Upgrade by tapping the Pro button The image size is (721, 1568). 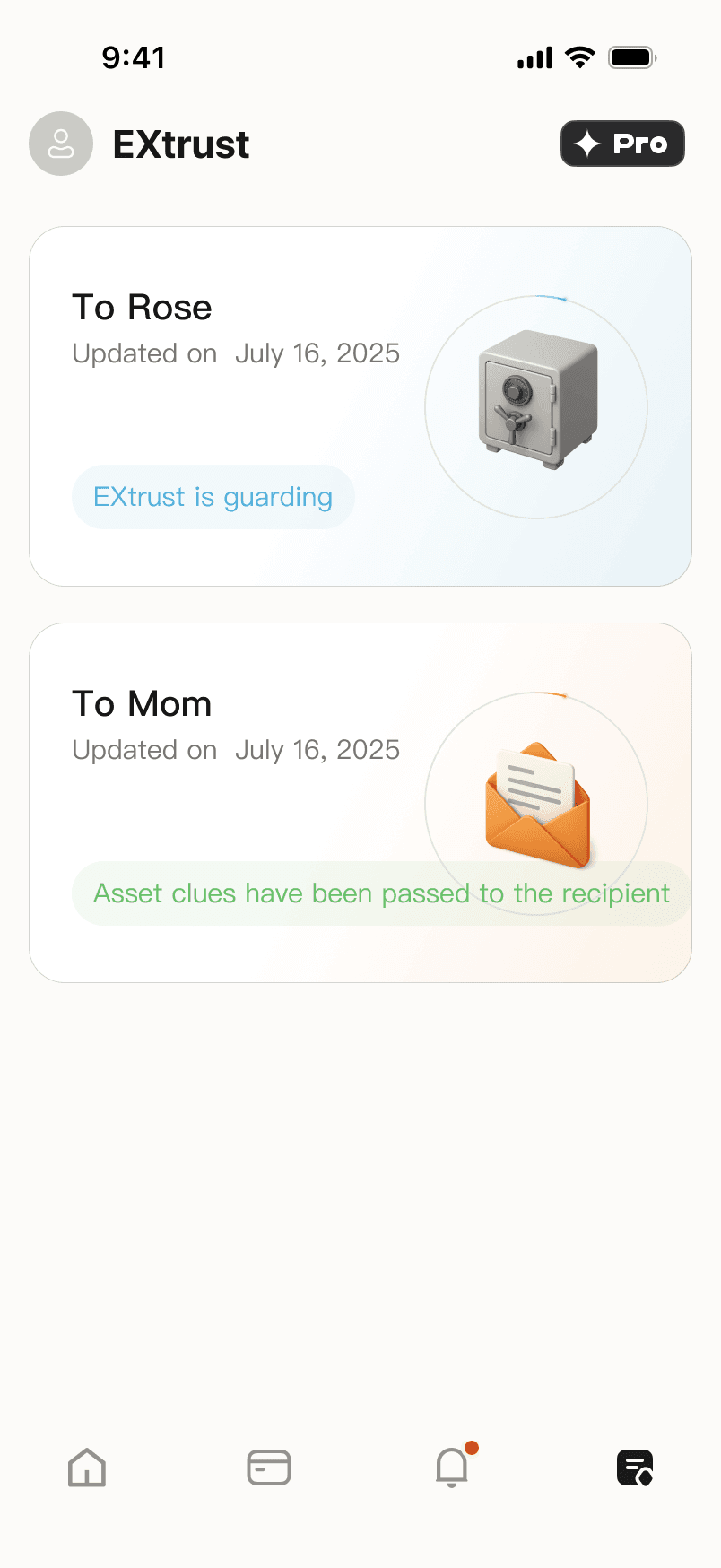[x=622, y=143]
